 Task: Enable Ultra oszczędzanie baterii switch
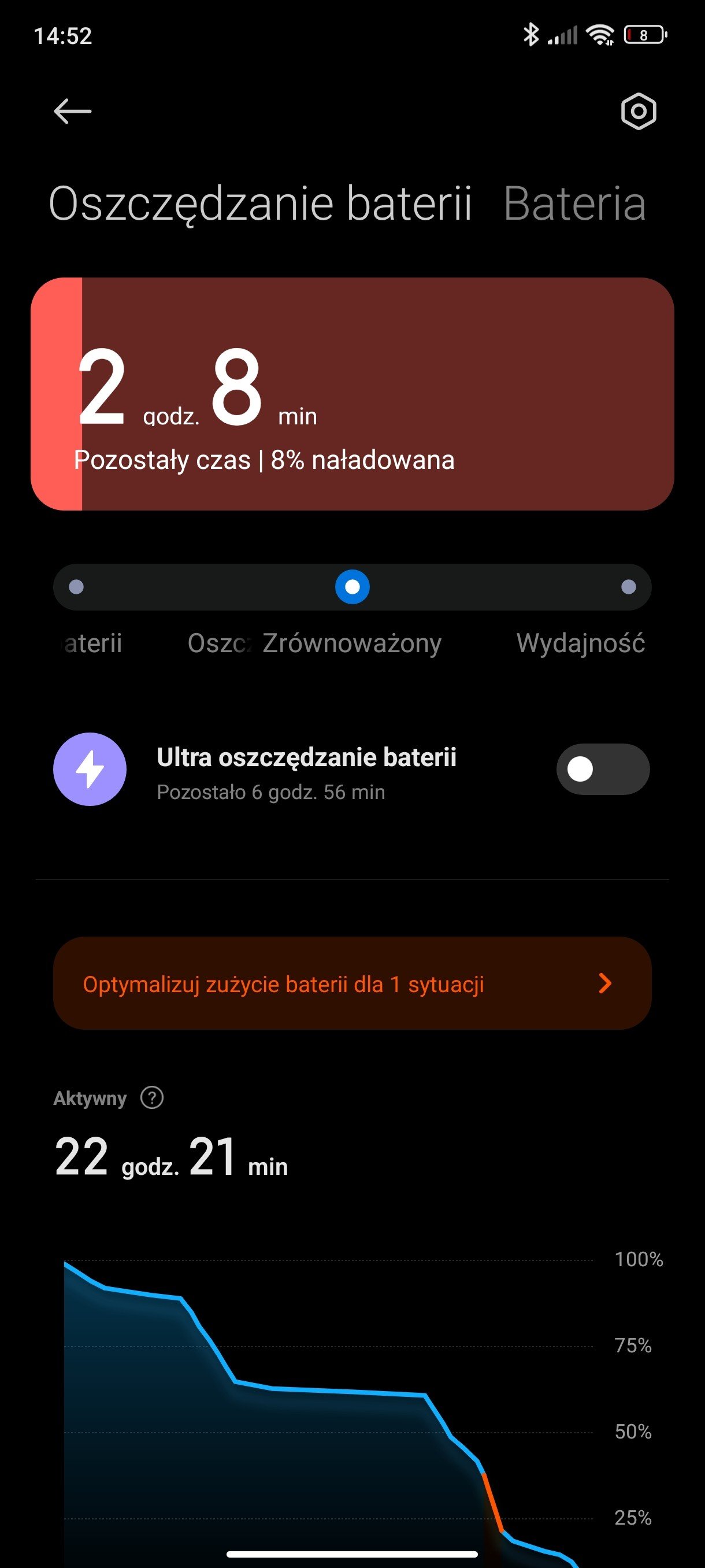click(x=603, y=769)
